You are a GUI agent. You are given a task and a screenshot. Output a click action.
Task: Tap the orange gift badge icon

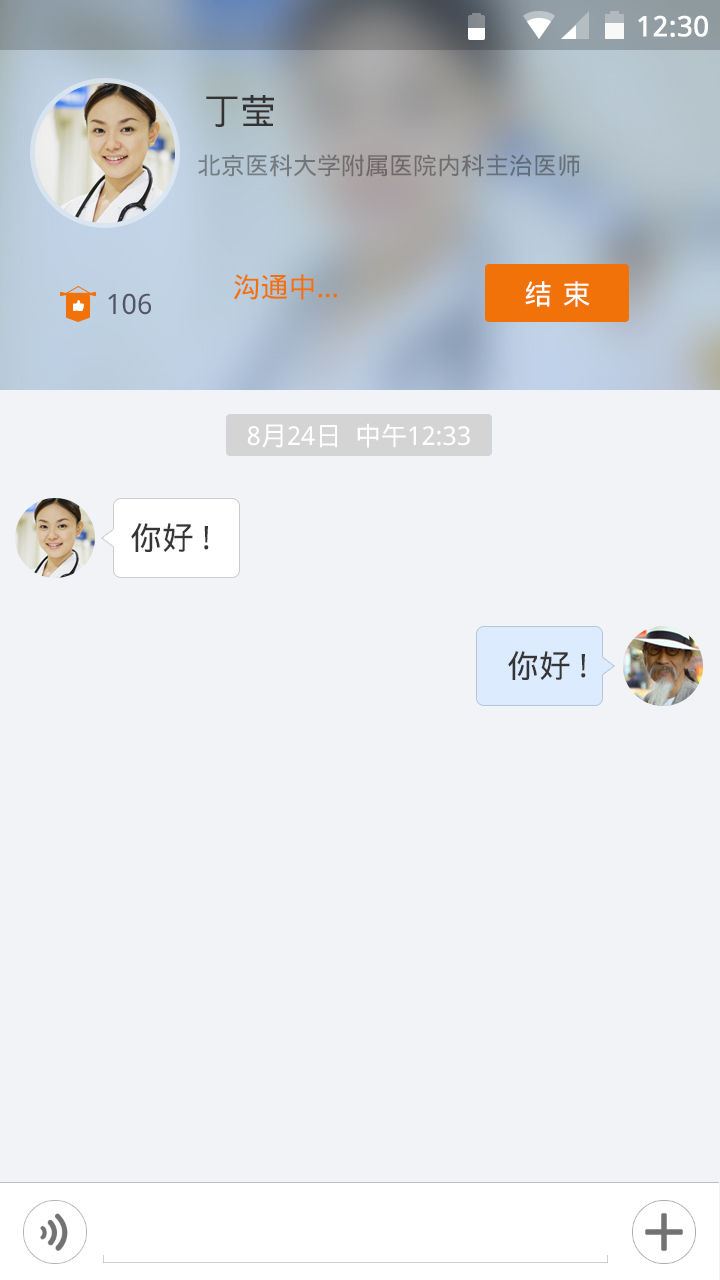click(77, 302)
